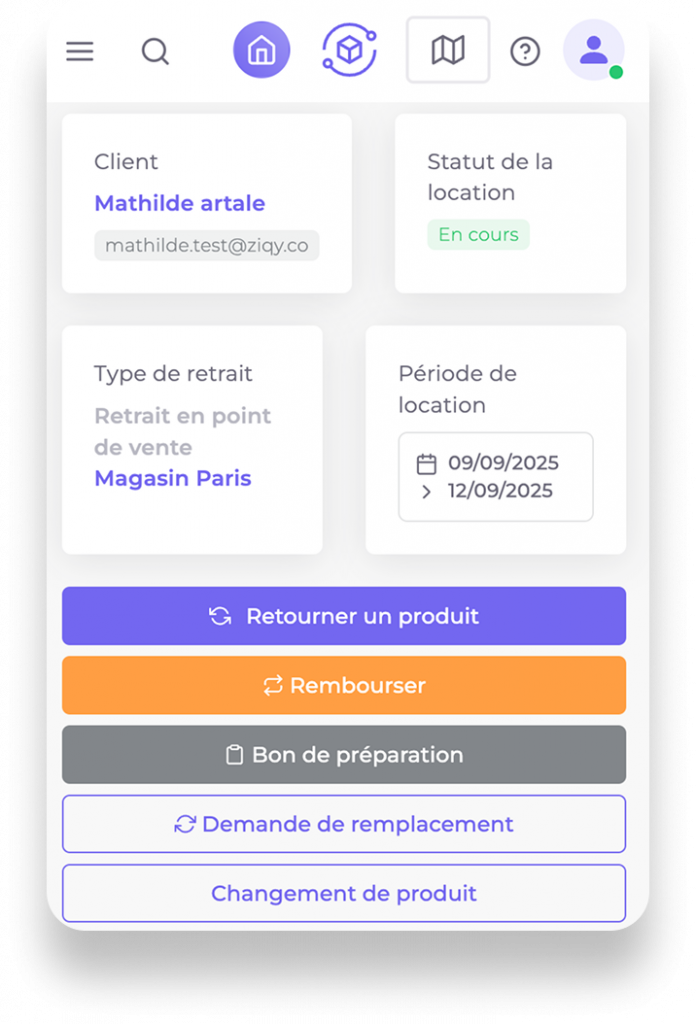Open the map view
The height and width of the screenshot is (1024, 696).
tap(448, 50)
